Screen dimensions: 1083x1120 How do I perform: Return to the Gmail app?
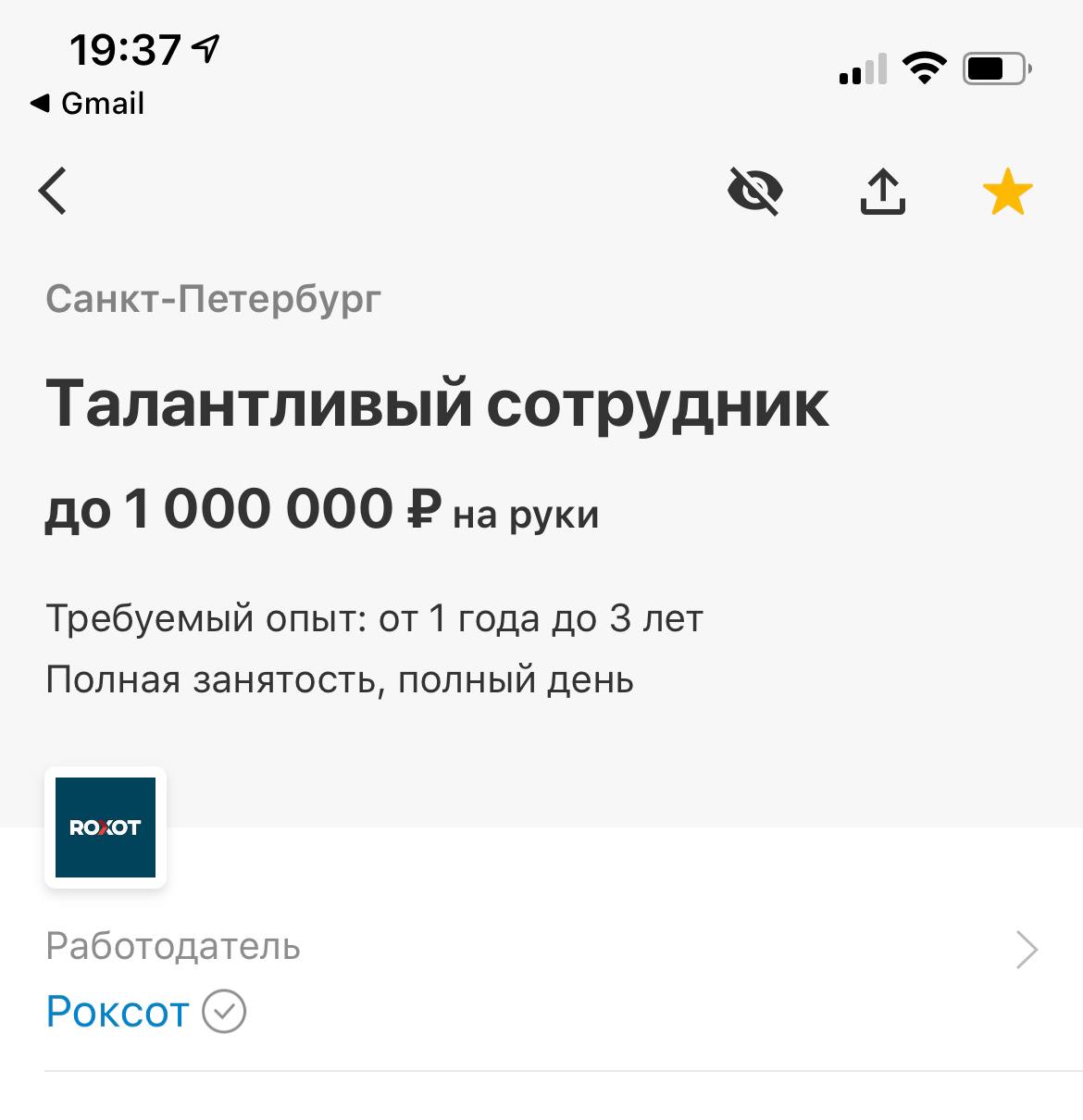coord(88,104)
